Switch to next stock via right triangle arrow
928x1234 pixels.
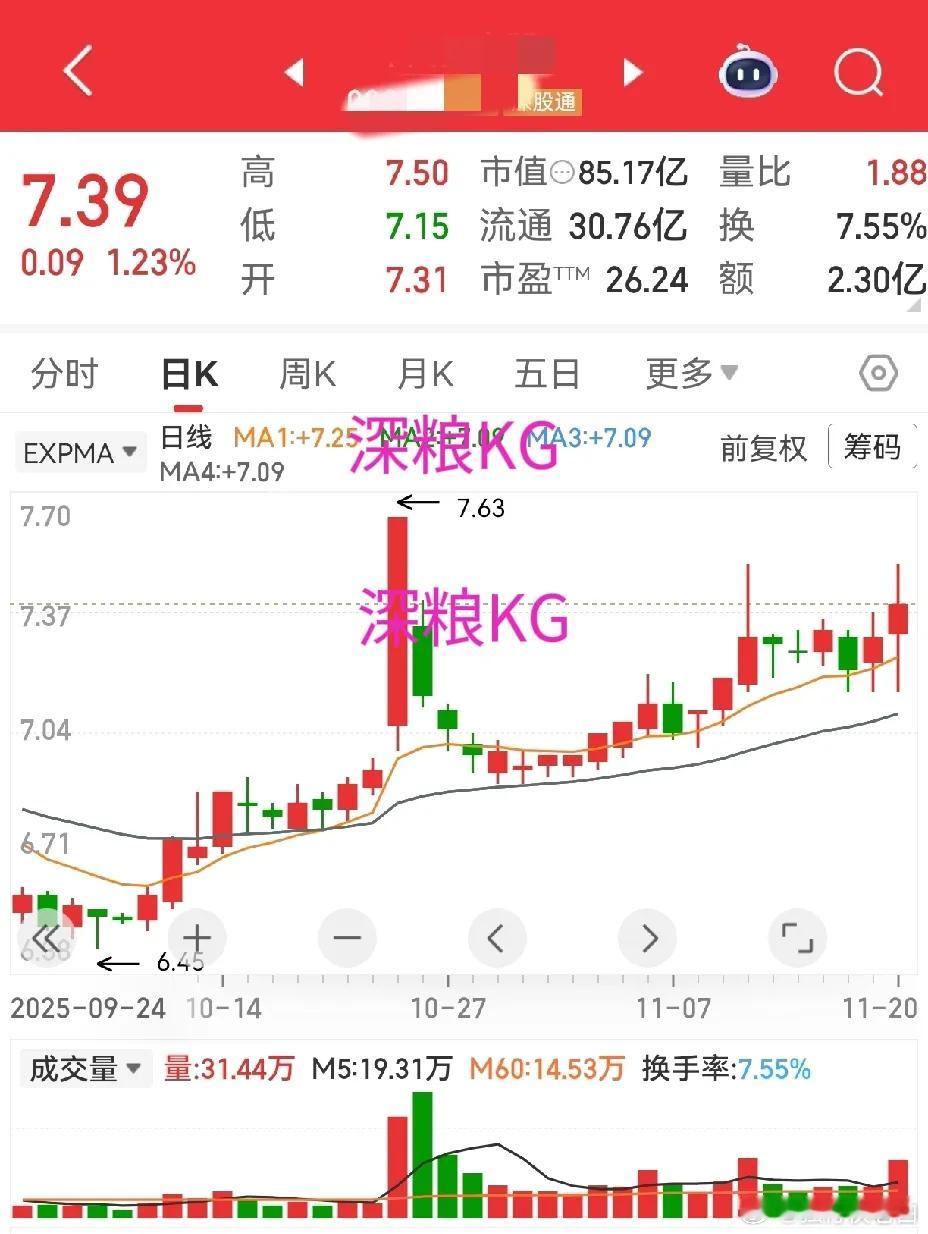point(632,71)
